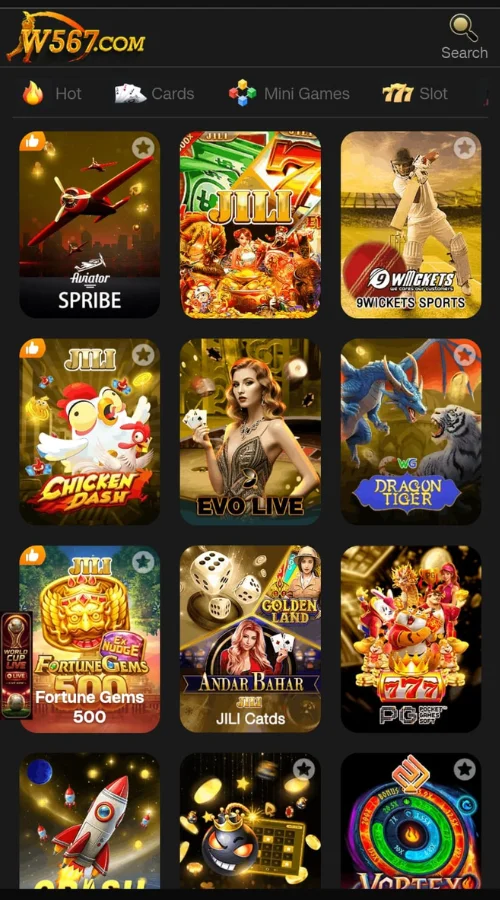The height and width of the screenshot is (900, 500).
Task: Select the Cards category tab
Action: pyautogui.click(x=154, y=94)
